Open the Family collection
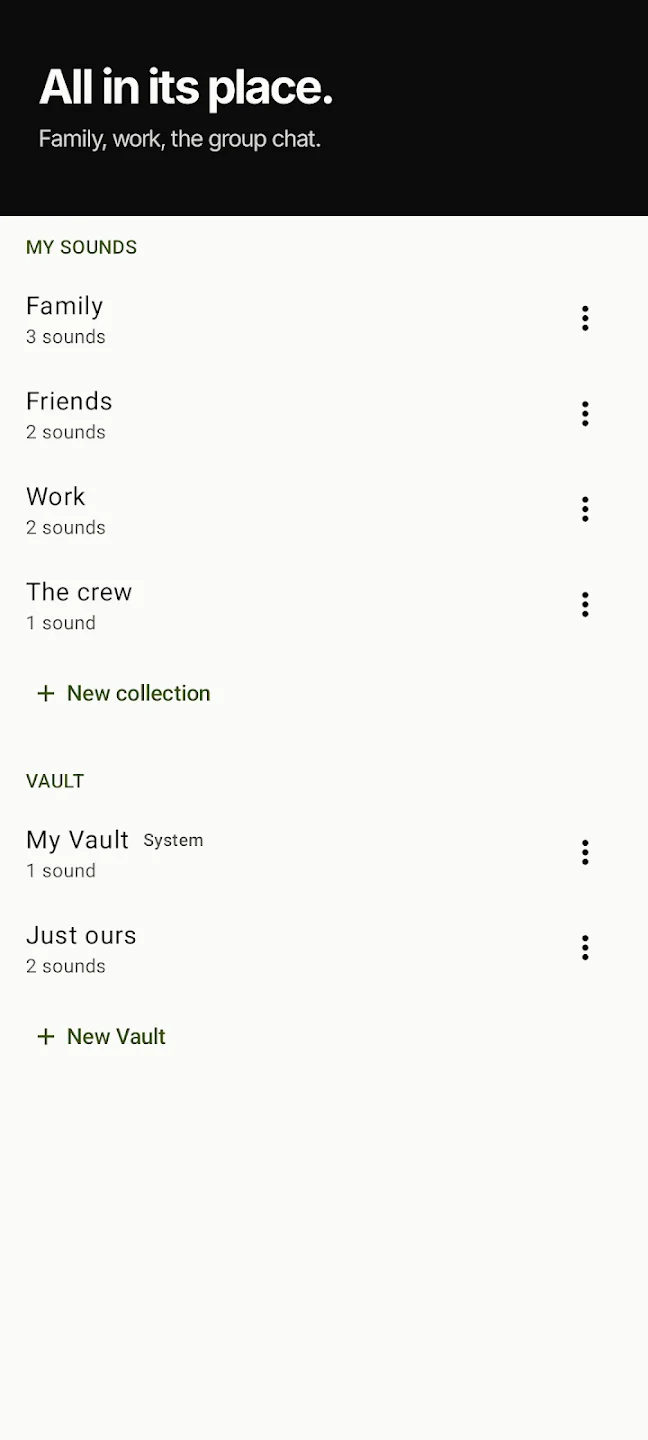Viewport: 648px width, 1440px height. click(x=290, y=320)
